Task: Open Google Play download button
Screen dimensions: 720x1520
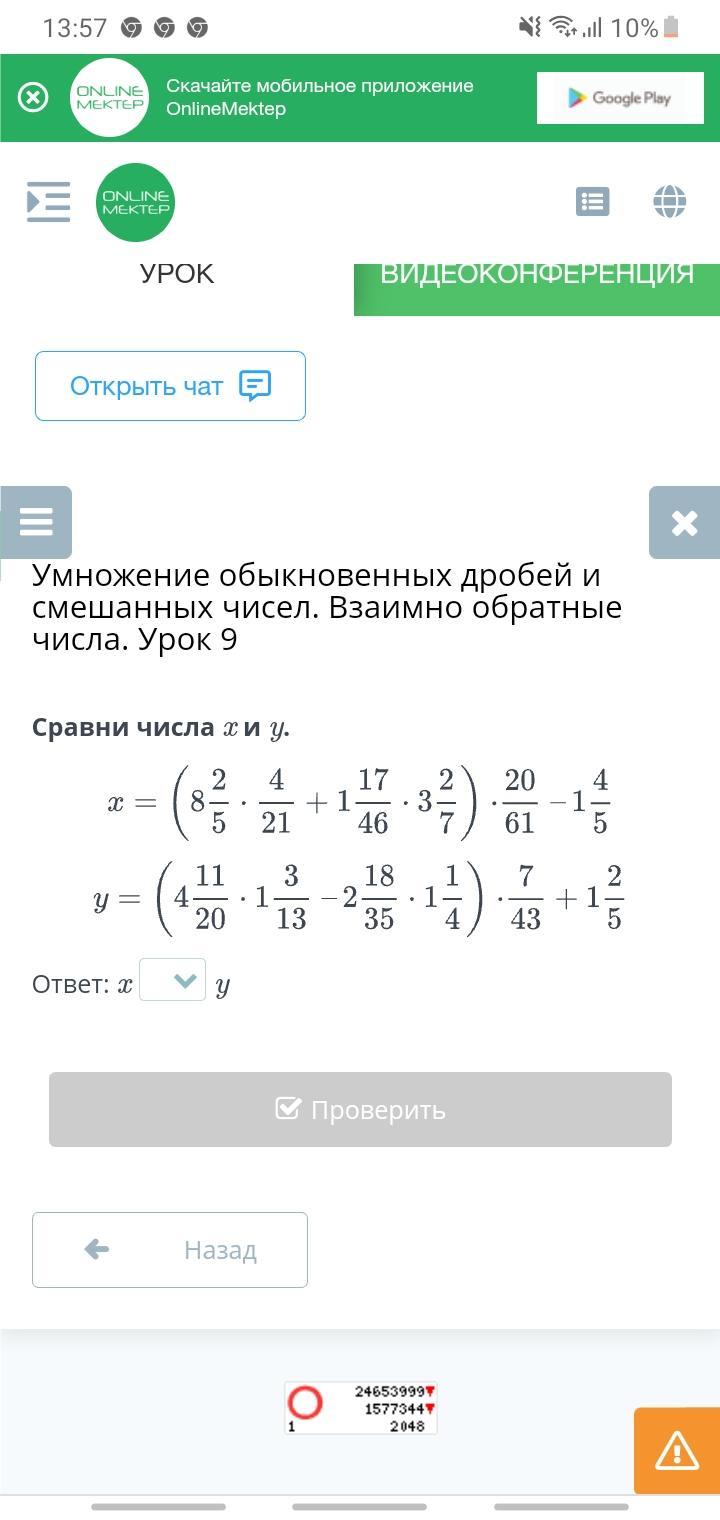Action: (620, 98)
